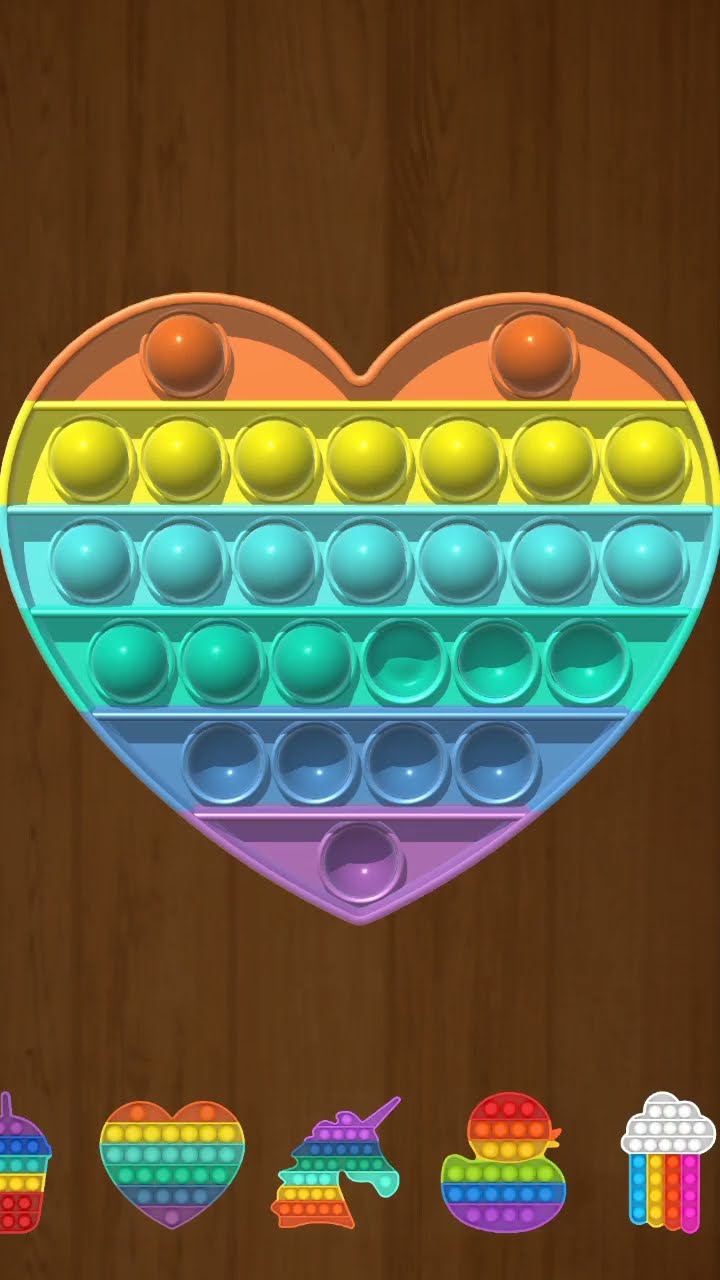
Task: Tap the rightmost pressed green bubble
Action: [587, 661]
